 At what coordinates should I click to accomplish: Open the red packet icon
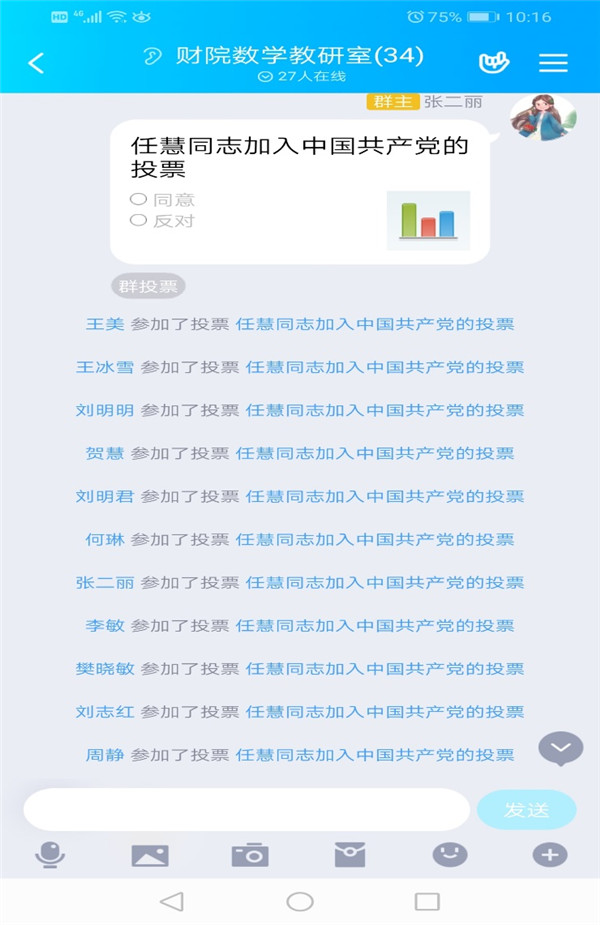coord(349,855)
